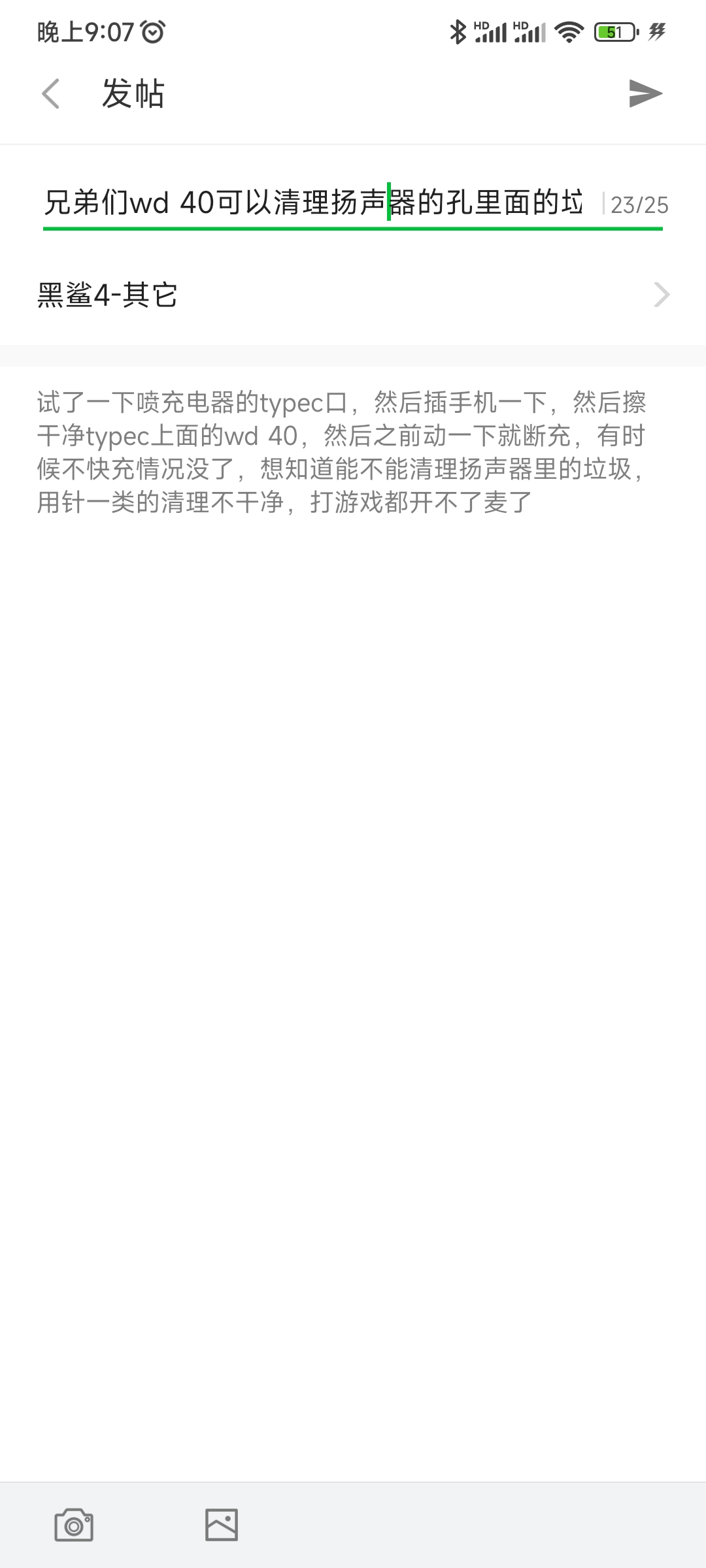Open the 黑鲨4-其它 category selector

tap(353, 295)
